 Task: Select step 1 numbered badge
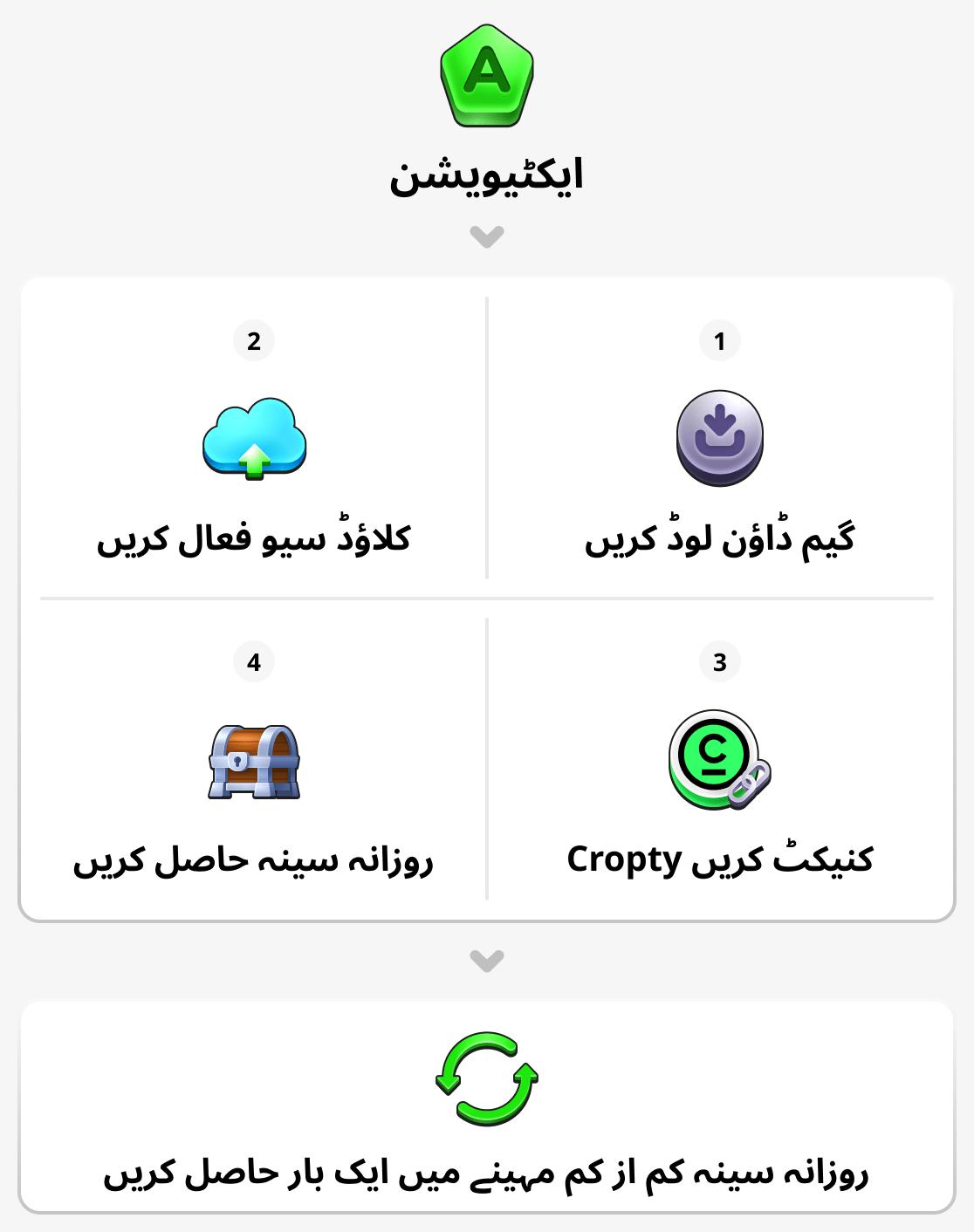coord(718,342)
